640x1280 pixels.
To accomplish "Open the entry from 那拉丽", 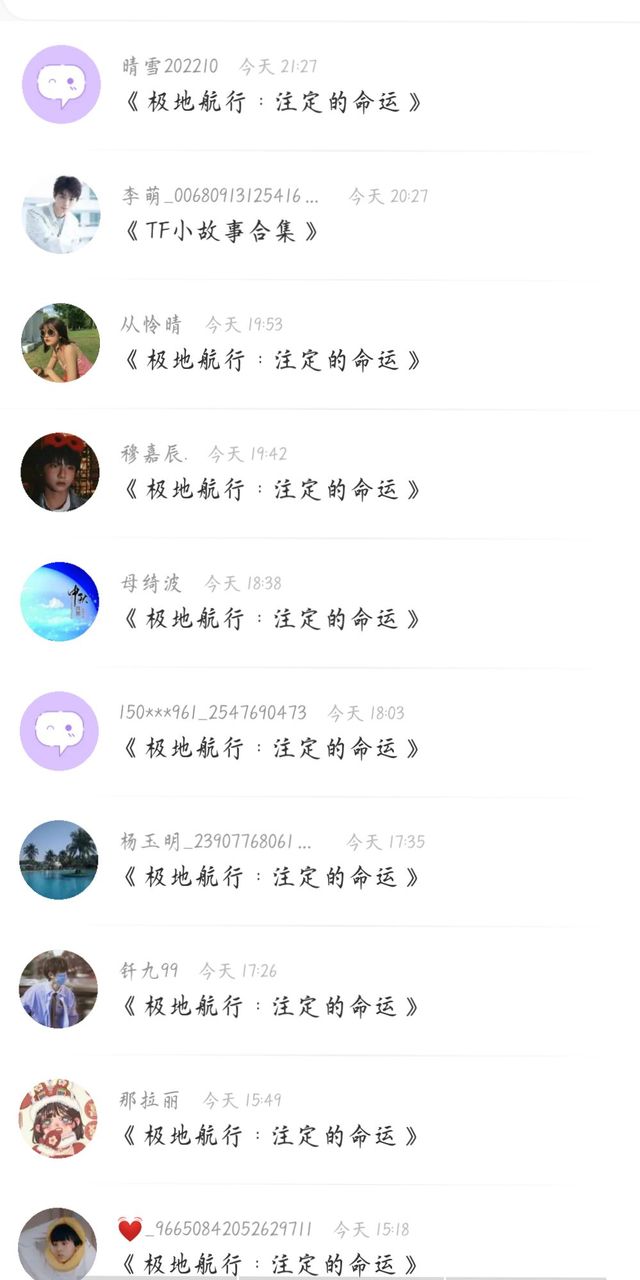I will pos(320,1119).
